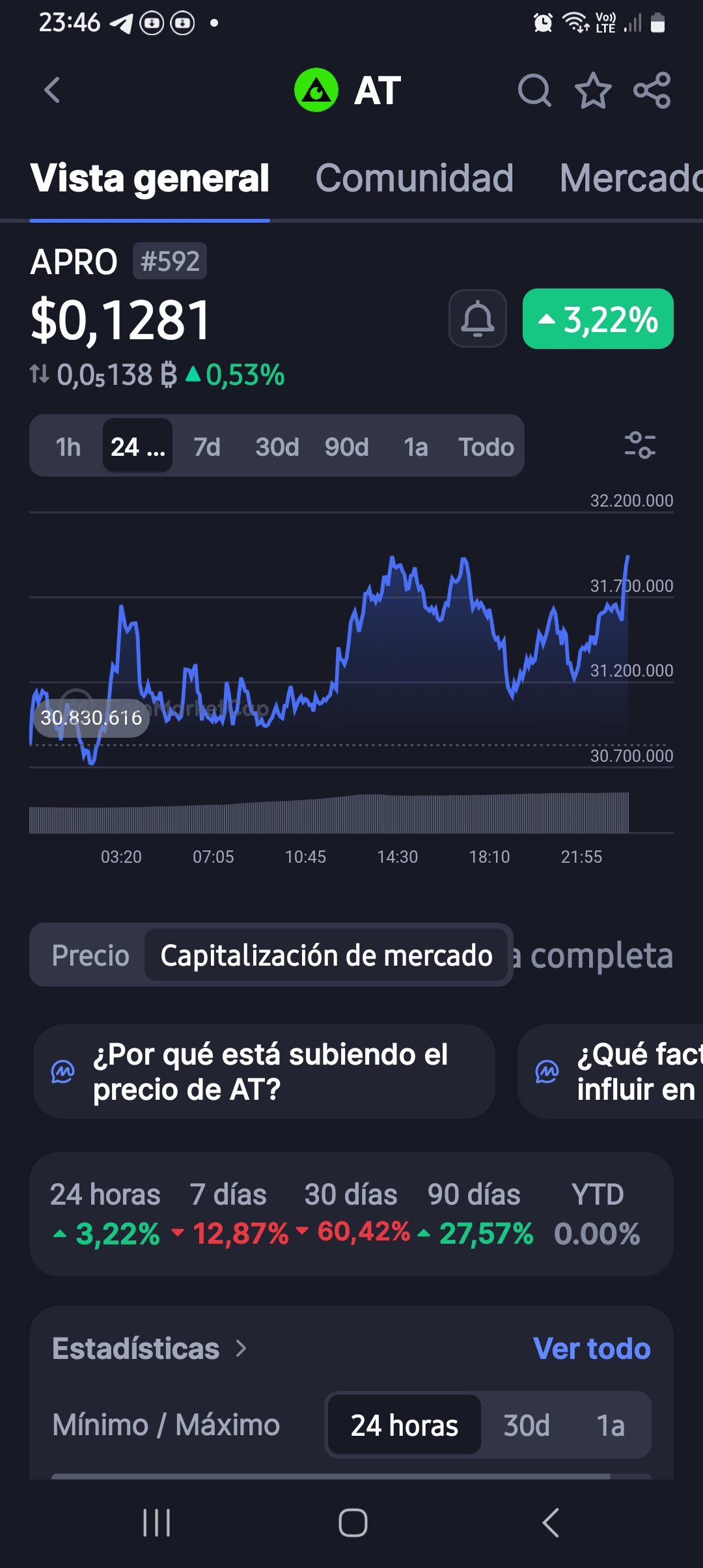This screenshot has height=1568, width=703.
Task: Select 30d in Mínimo / Máximo
Action: (x=527, y=1425)
